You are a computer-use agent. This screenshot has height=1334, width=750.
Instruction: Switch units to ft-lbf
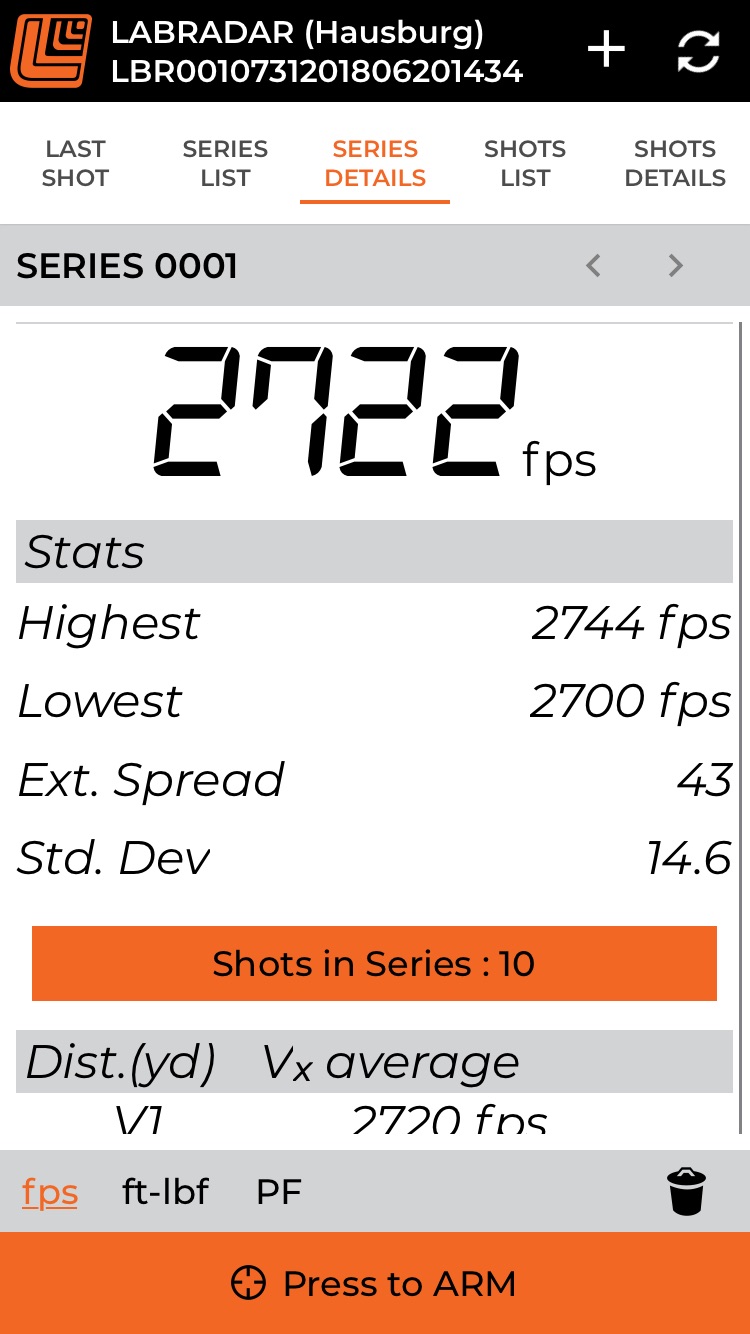coord(165,1191)
